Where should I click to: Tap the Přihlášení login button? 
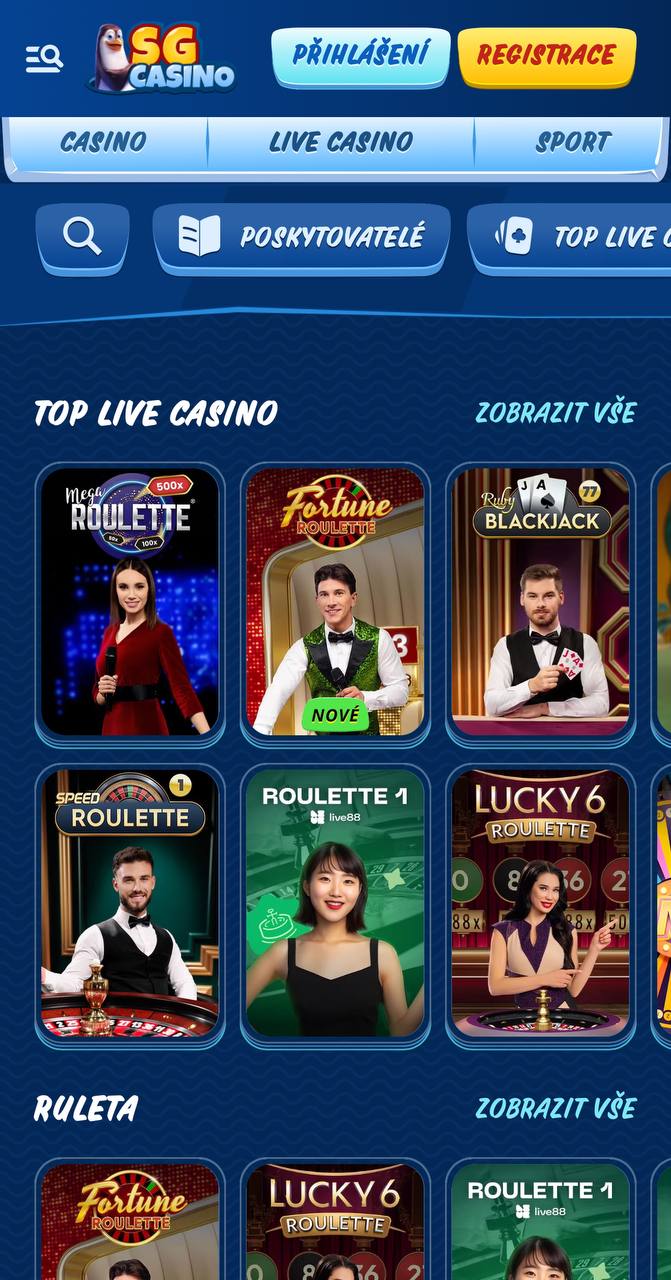point(361,56)
